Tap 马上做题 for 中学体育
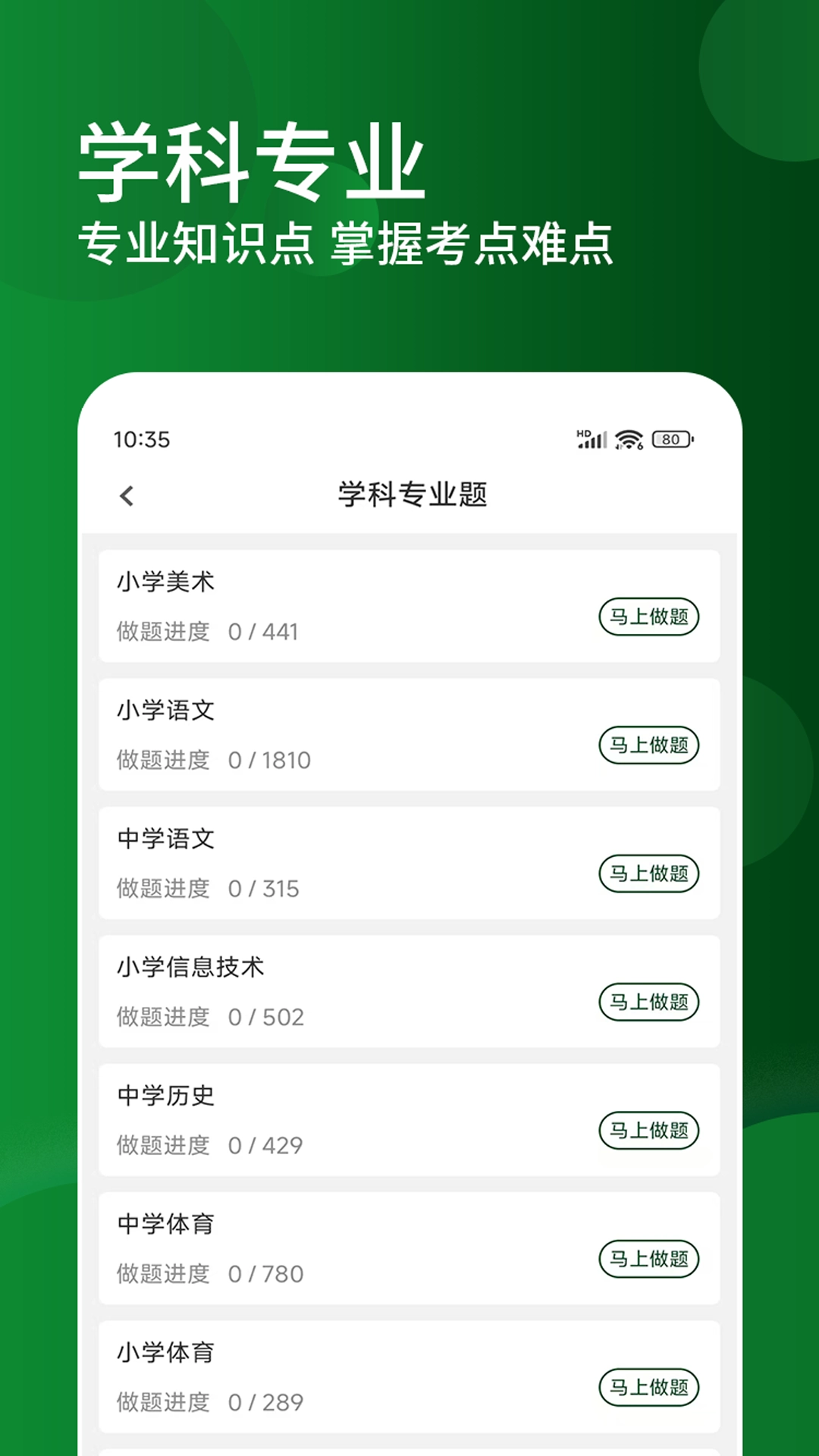The height and width of the screenshot is (1456, 819). click(649, 1257)
